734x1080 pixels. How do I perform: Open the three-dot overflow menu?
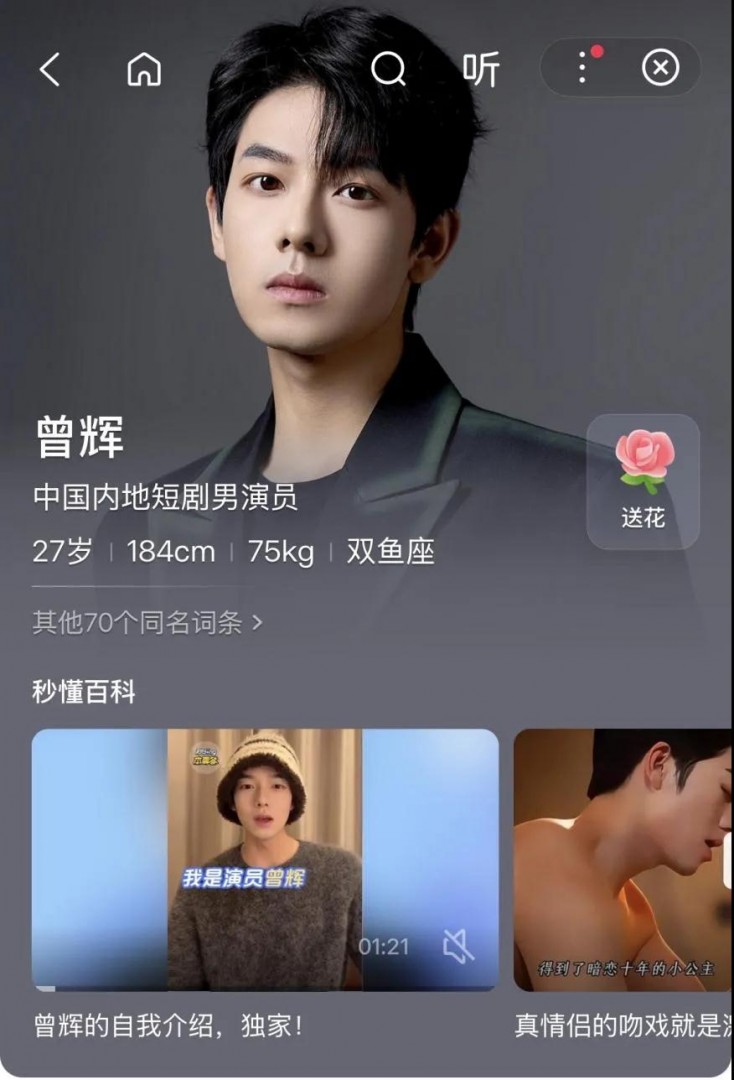coord(583,68)
